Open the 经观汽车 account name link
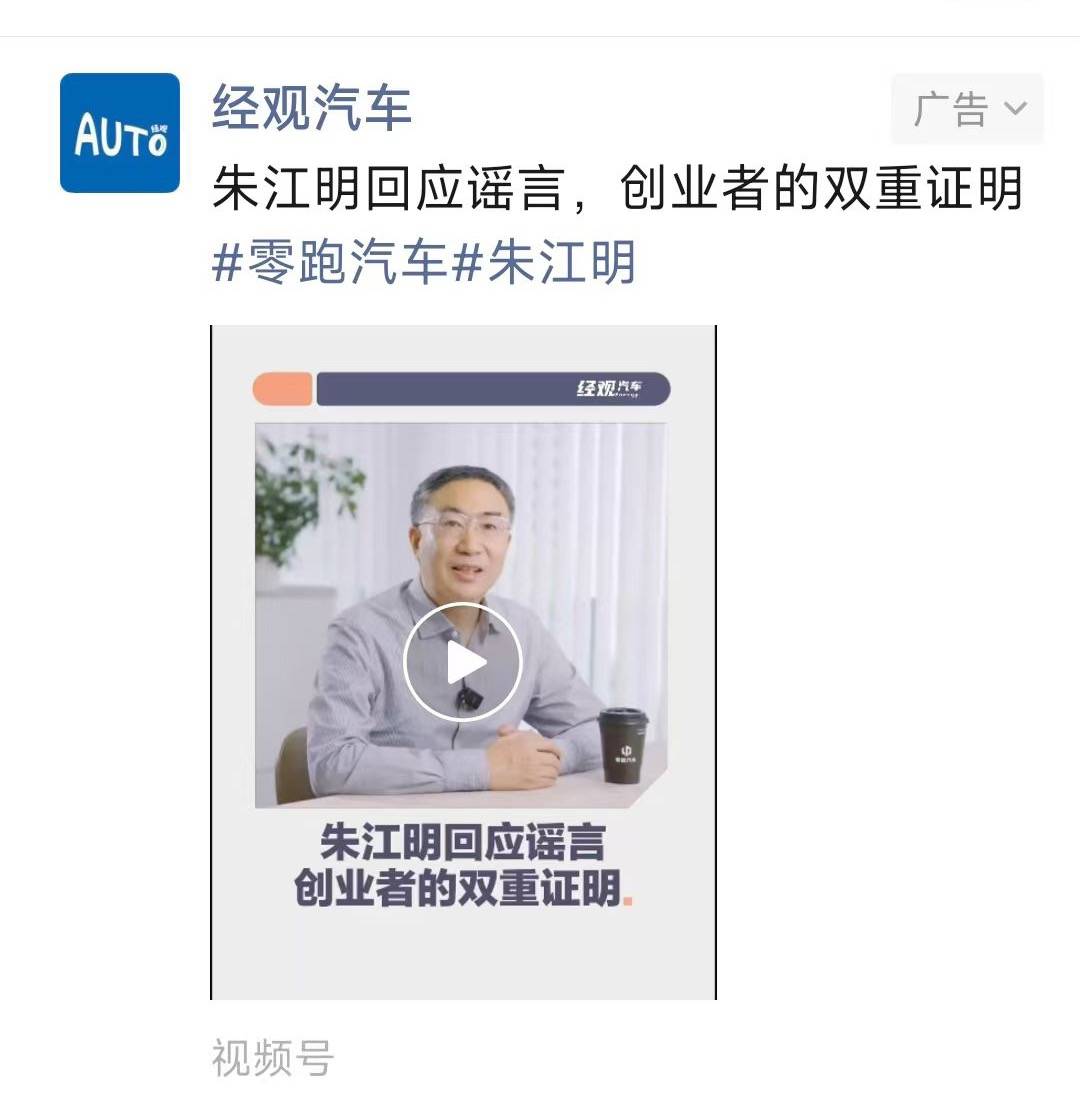This screenshot has width=1080, height=1107. coord(312,107)
